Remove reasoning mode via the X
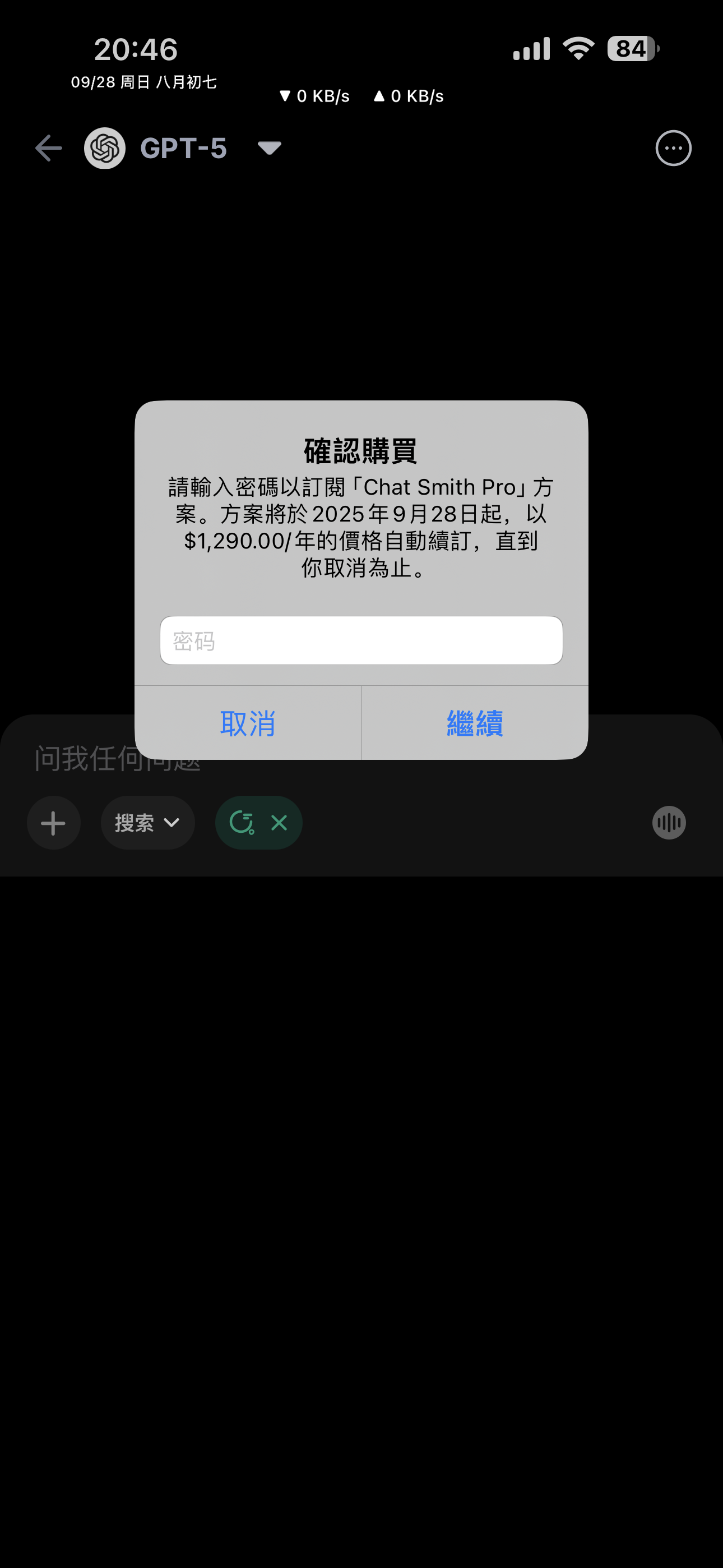This screenshot has height=1568, width=723. pos(279,822)
